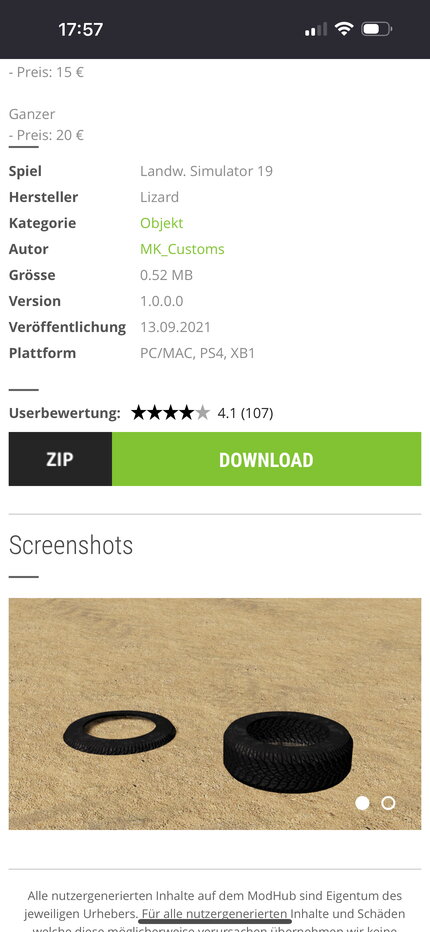Viewport: 430px width, 932px height.
Task: Open the tire screenshot image
Action: point(215,713)
